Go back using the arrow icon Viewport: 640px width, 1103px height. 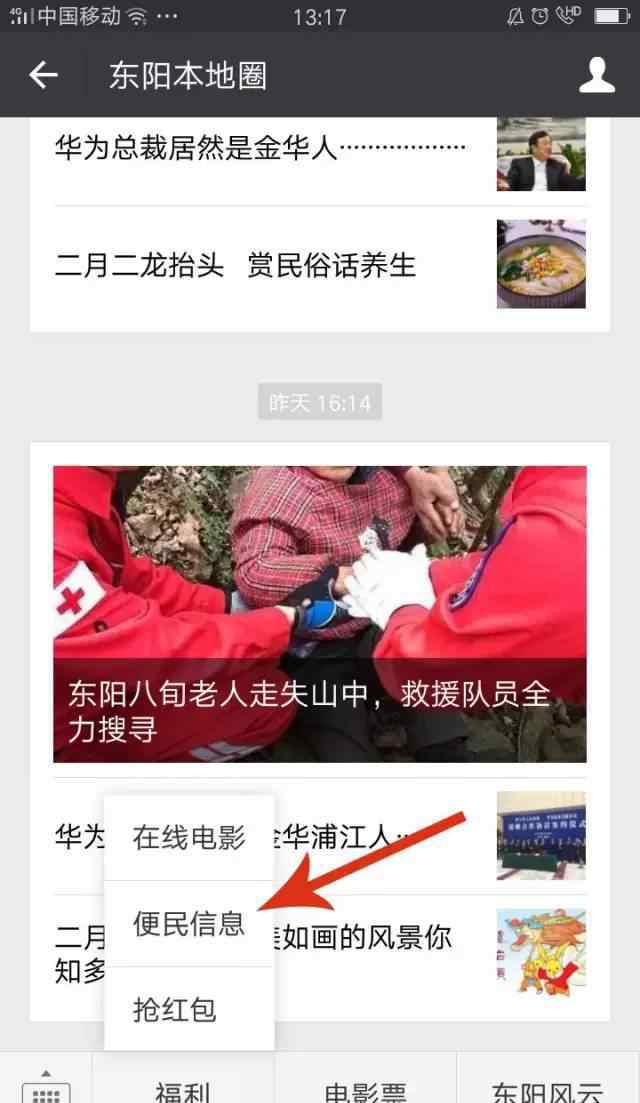click(x=44, y=75)
